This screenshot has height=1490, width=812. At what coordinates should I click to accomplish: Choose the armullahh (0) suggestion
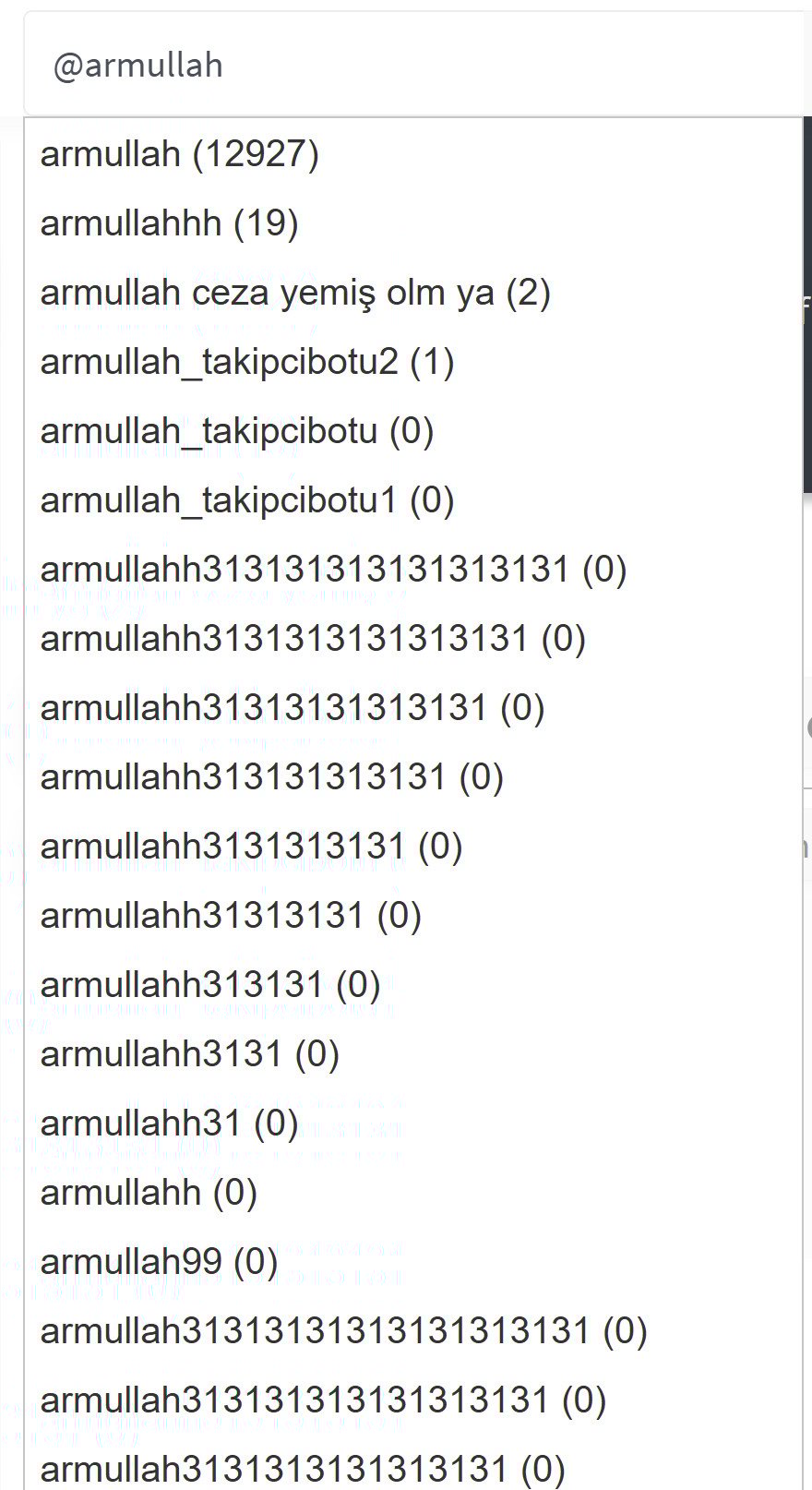(x=413, y=1193)
